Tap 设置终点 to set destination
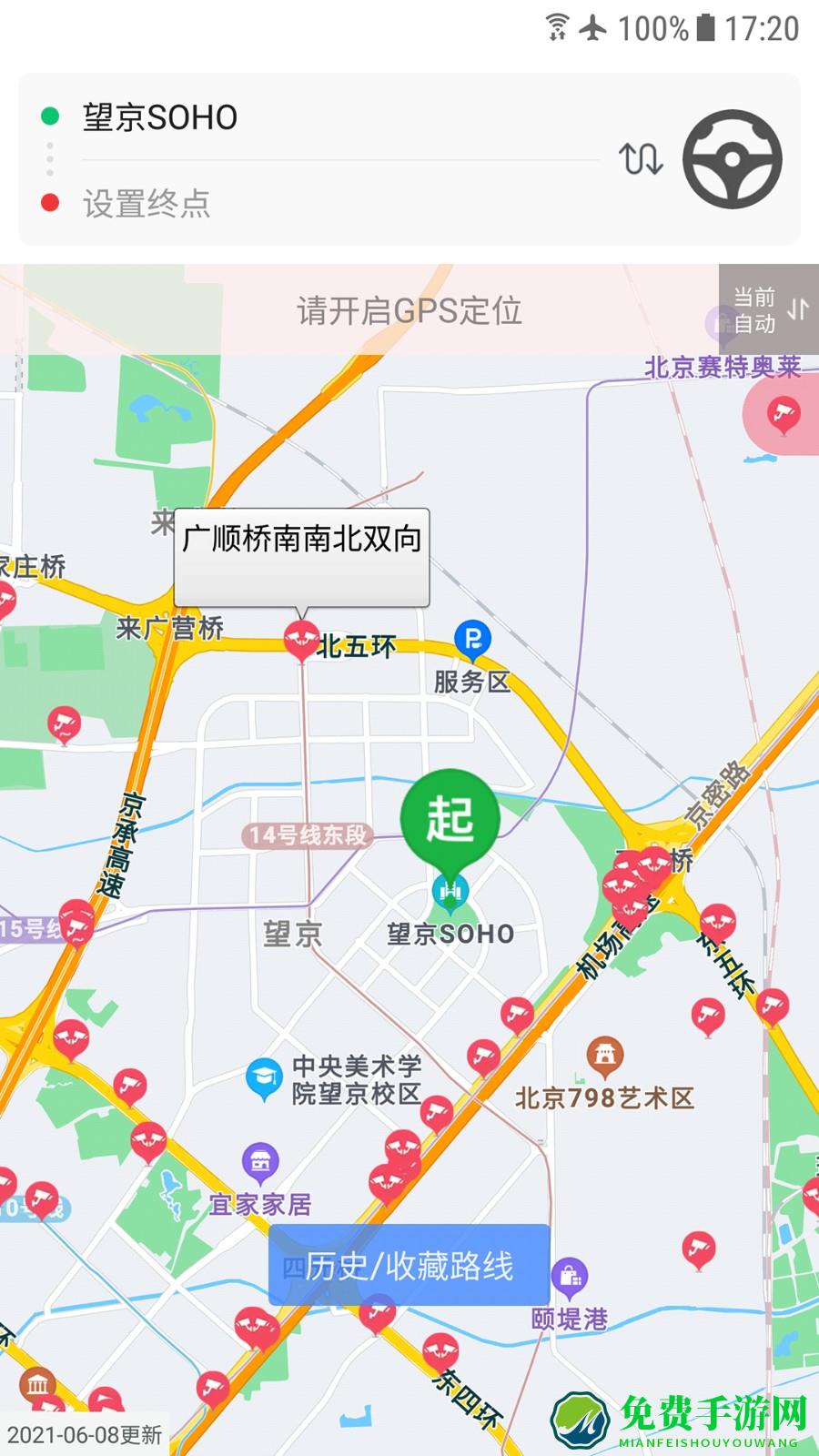The height and width of the screenshot is (1456, 819). [146, 204]
